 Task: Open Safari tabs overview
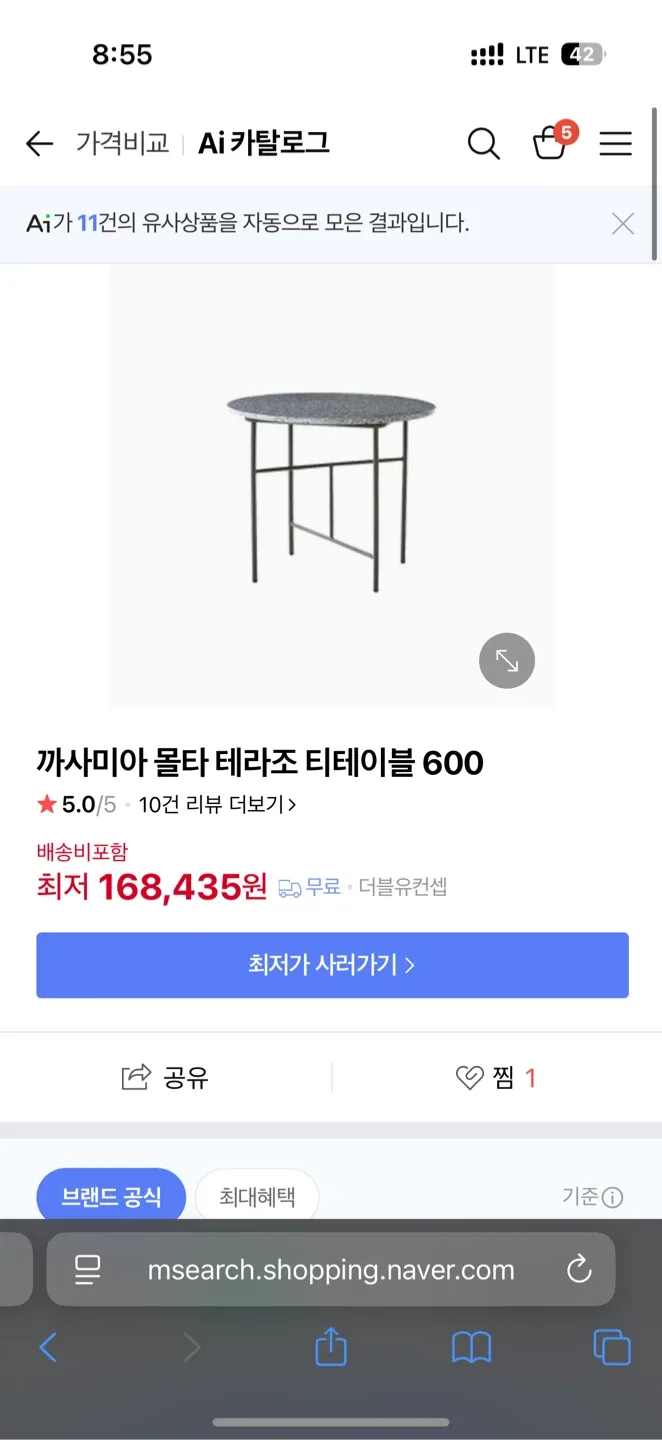click(612, 1348)
